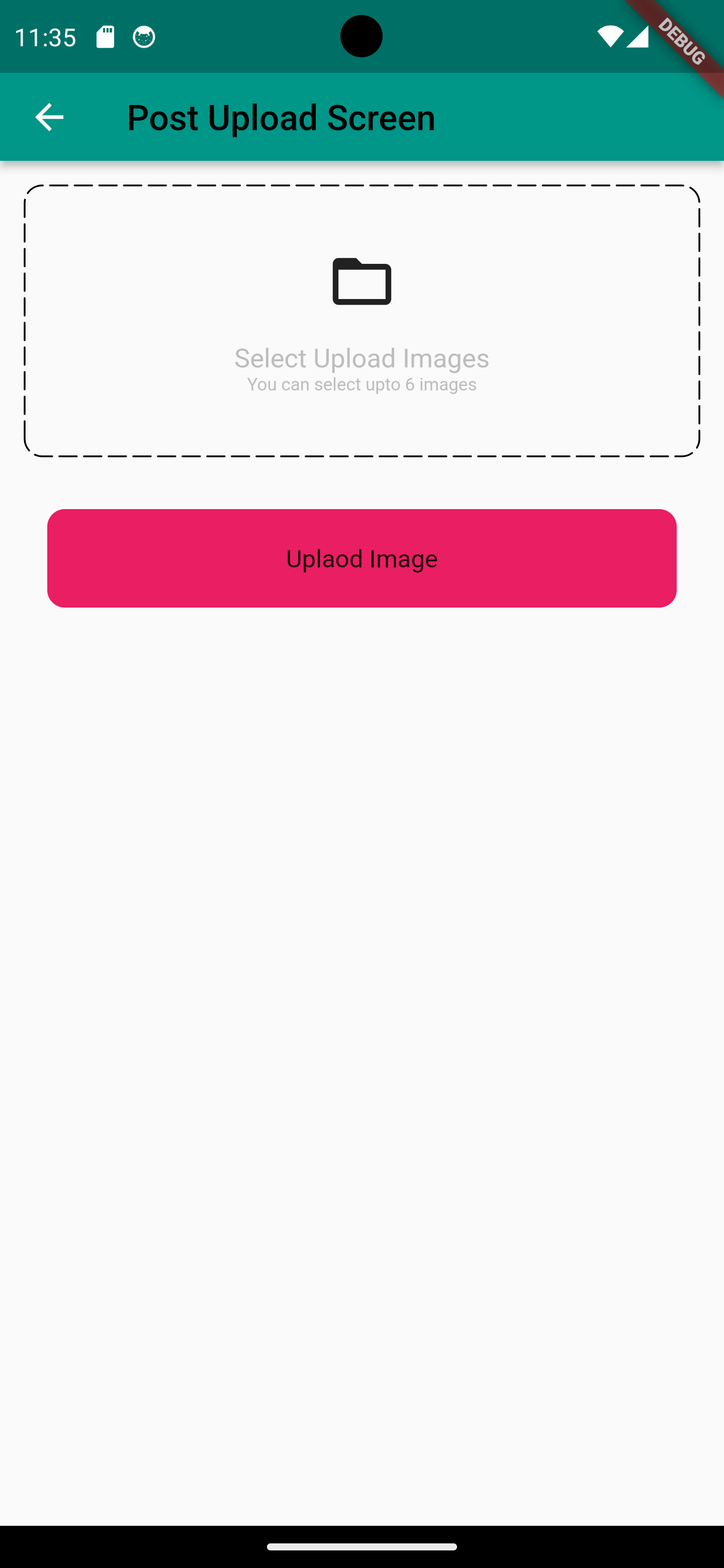Go back using the app bar arrow

coord(49,117)
